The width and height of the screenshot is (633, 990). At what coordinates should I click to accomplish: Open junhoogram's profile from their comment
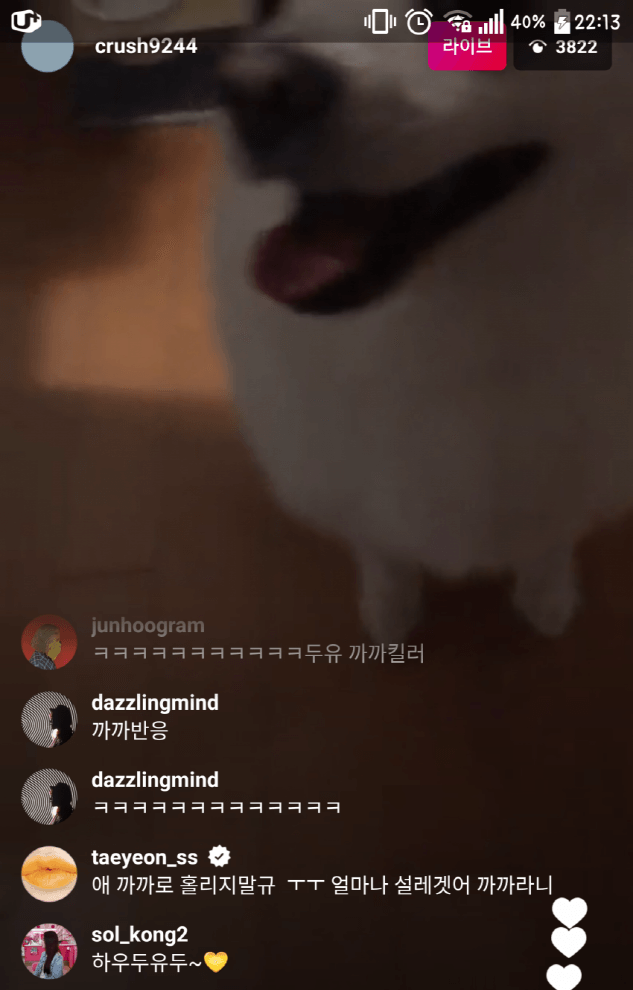click(x=49, y=642)
